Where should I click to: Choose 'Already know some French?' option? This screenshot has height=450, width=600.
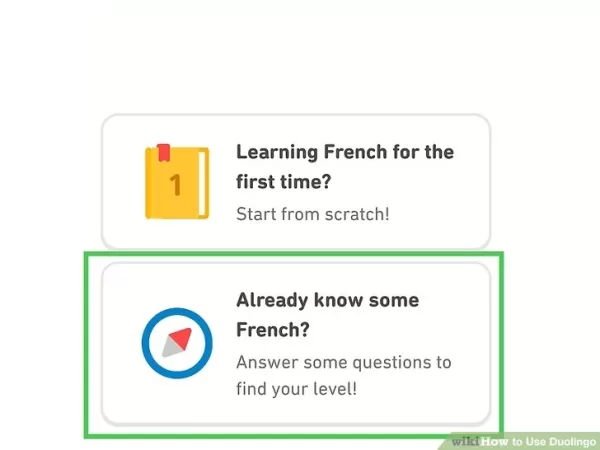(x=296, y=343)
